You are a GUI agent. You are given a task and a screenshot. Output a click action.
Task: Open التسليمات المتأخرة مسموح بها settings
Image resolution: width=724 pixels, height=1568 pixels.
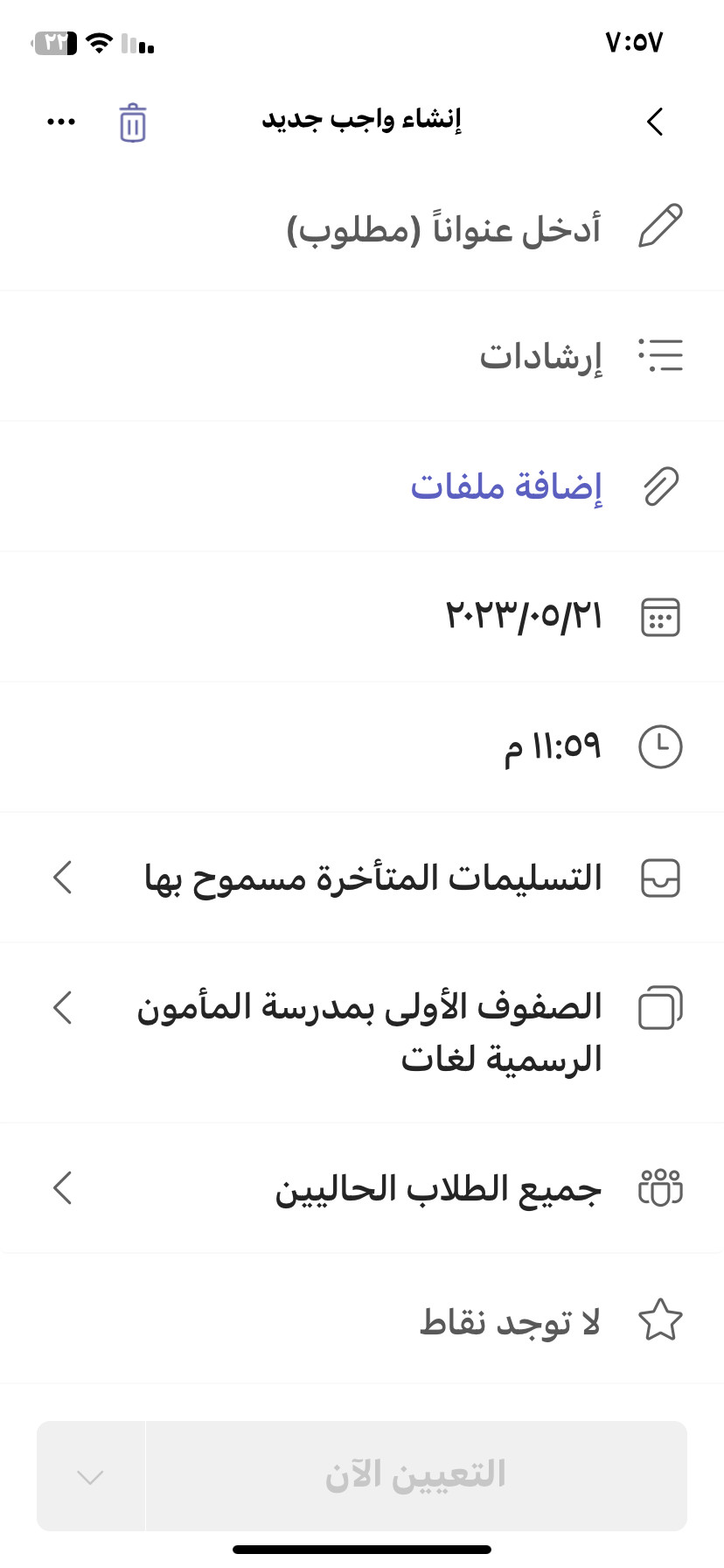click(x=362, y=878)
